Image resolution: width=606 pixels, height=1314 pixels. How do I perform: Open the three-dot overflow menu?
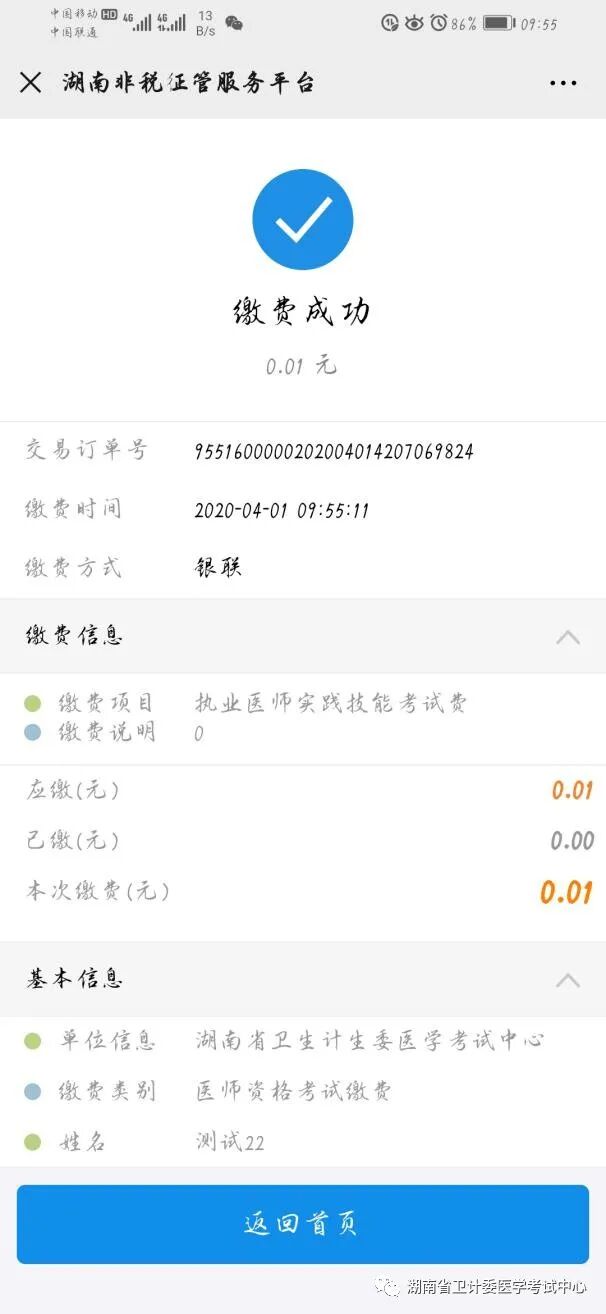coord(563,84)
